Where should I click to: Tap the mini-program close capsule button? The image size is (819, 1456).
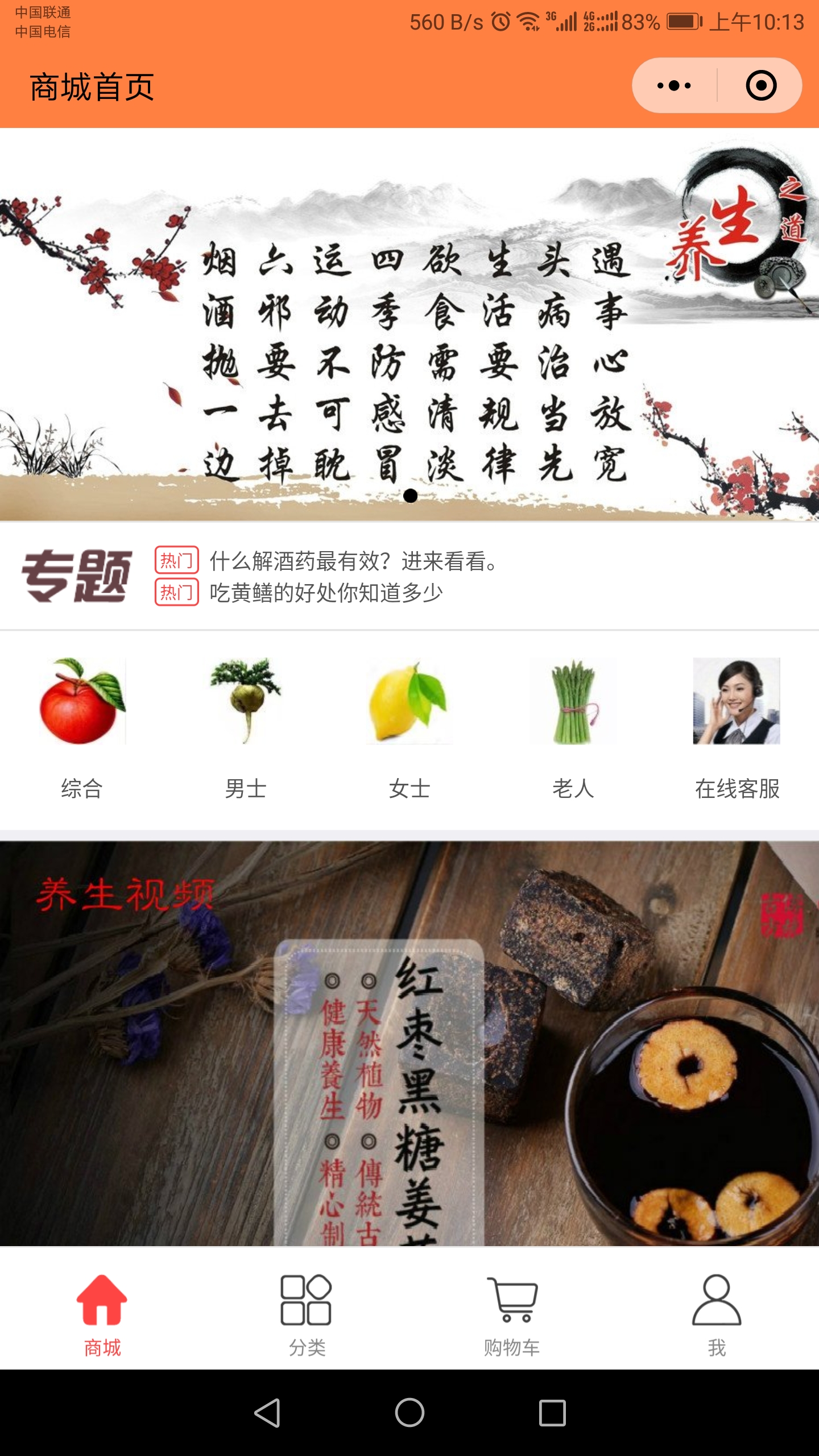(762, 85)
